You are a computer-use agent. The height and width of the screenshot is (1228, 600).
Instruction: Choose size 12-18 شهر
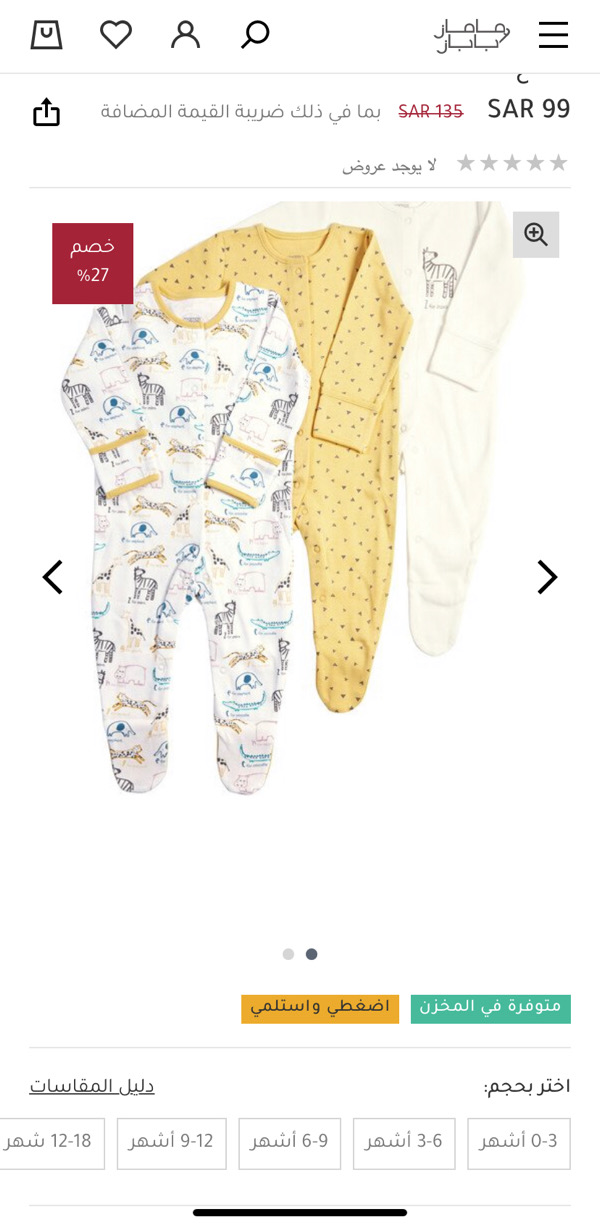[52, 1143]
